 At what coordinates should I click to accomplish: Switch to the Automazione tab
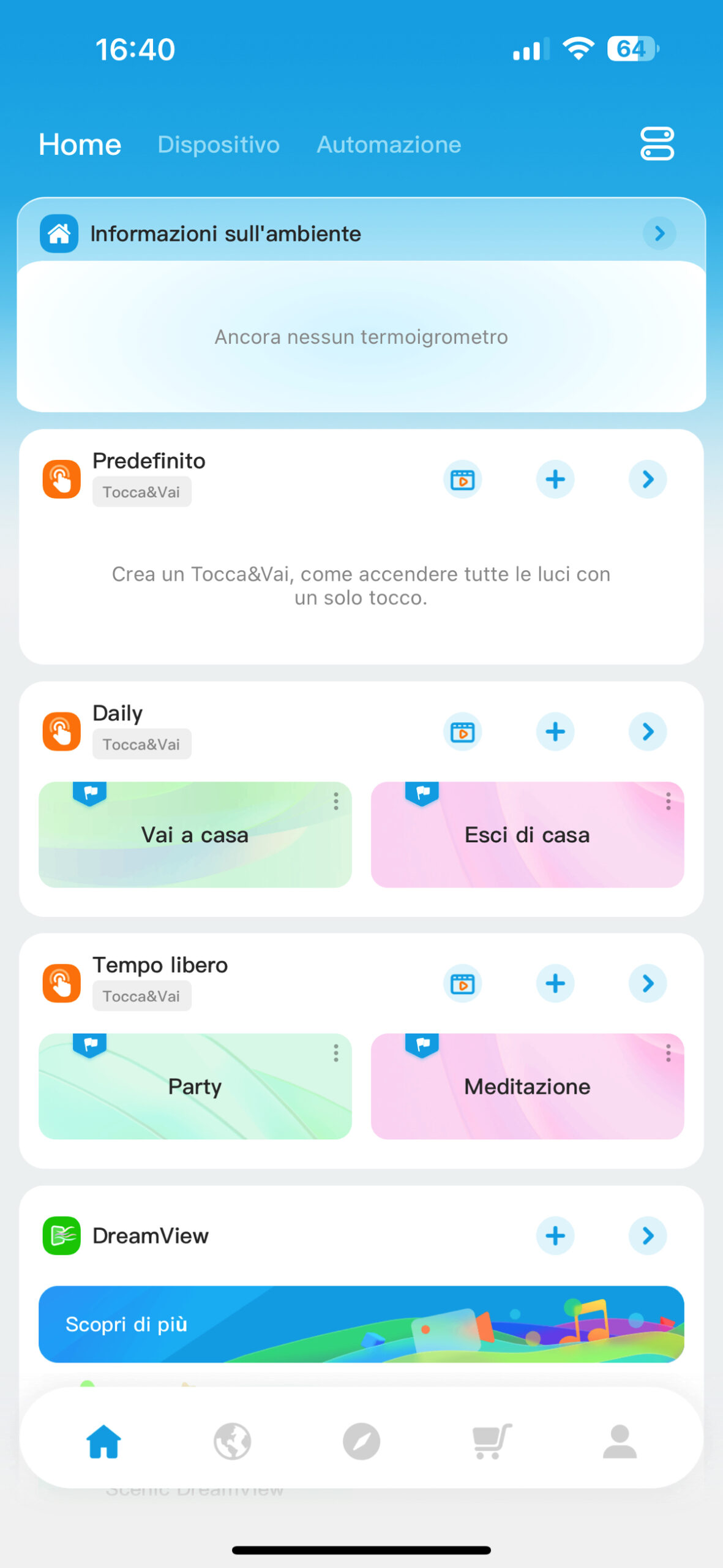pos(388,145)
